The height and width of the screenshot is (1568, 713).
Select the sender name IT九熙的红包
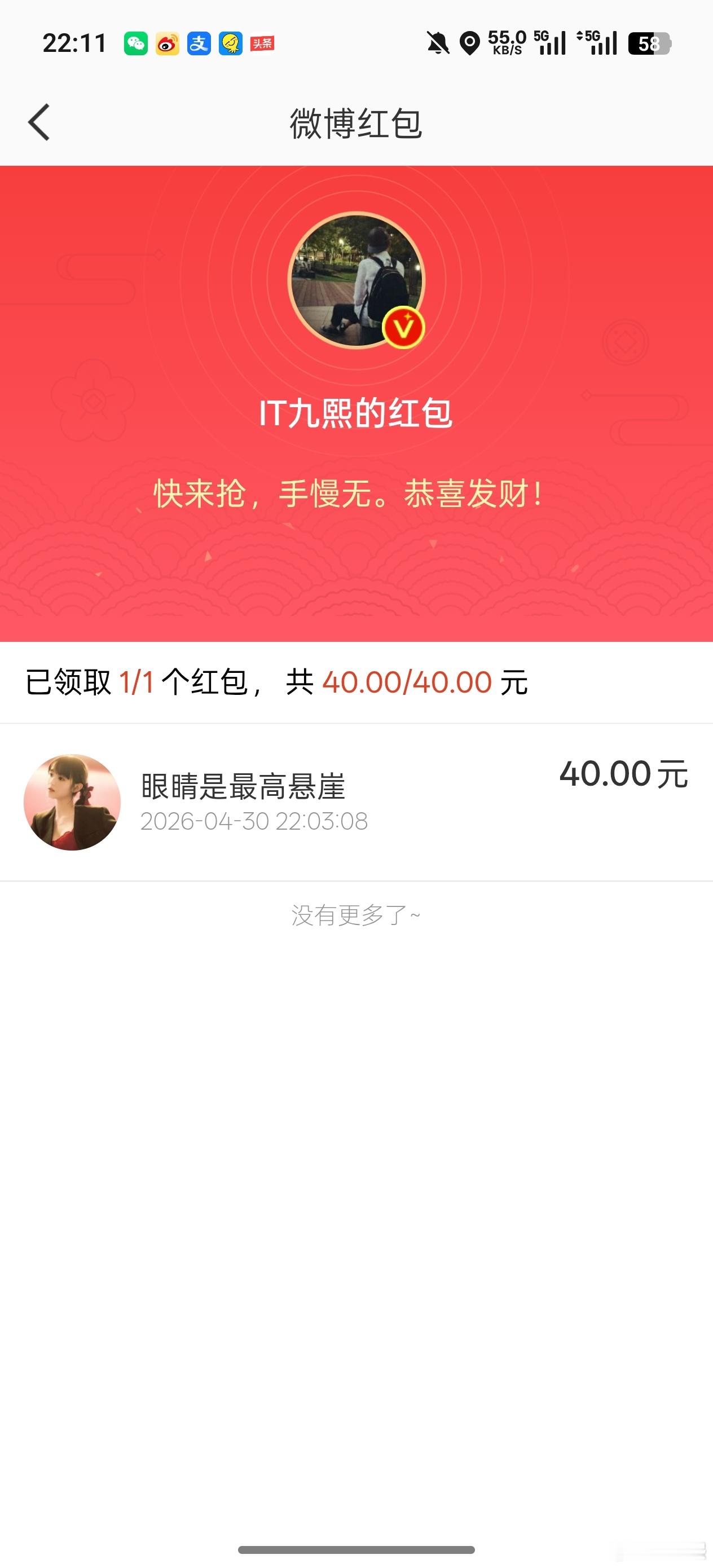click(356, 412)
